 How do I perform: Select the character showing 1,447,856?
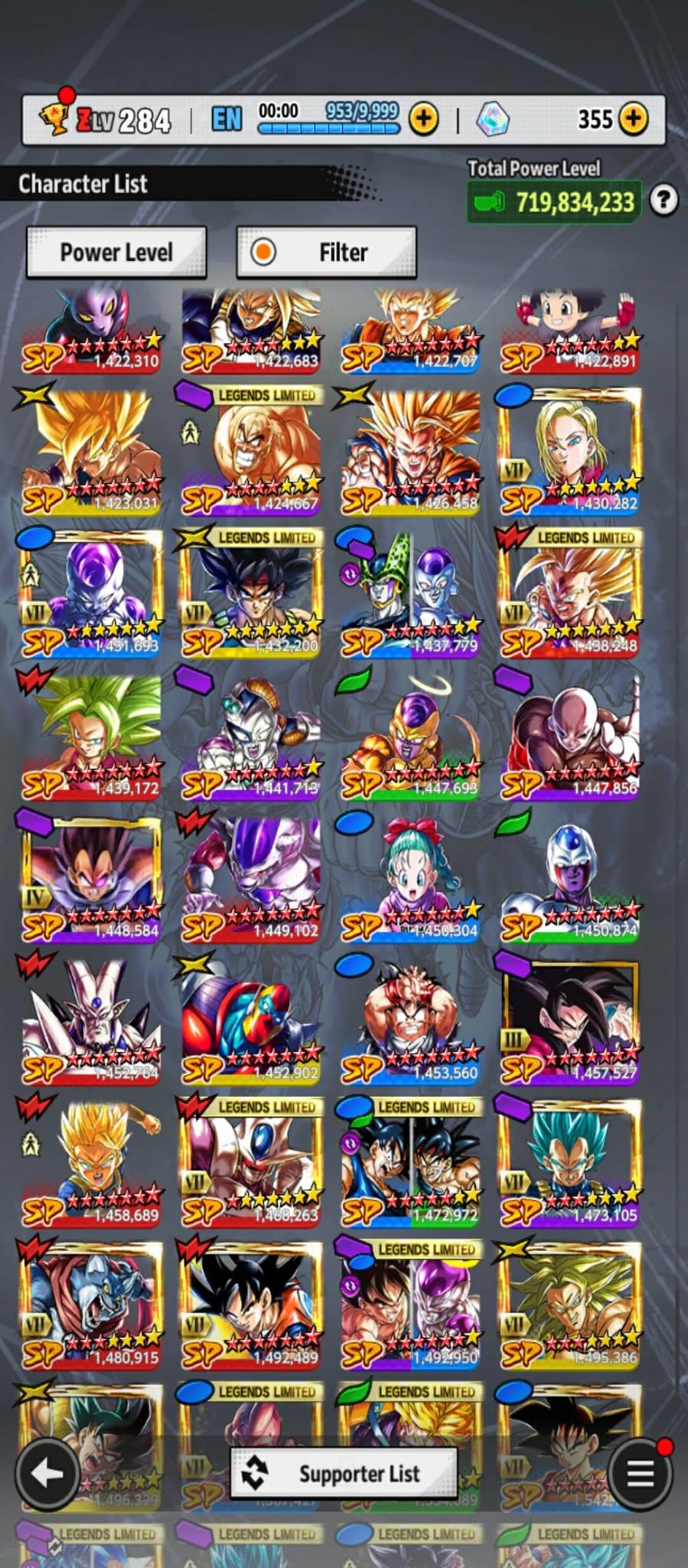point(569,735)
